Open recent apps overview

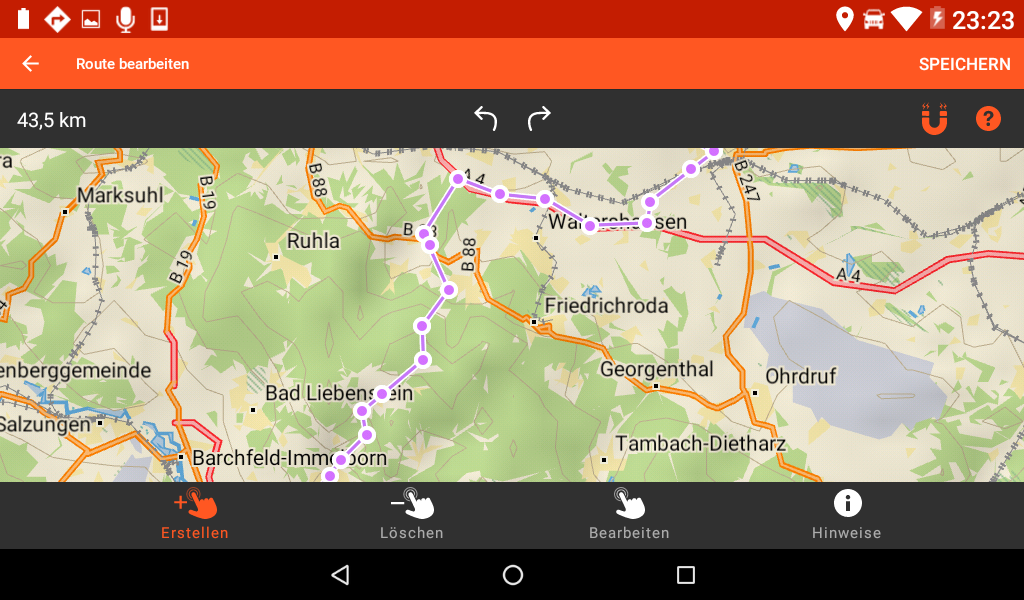coord(685,575)
